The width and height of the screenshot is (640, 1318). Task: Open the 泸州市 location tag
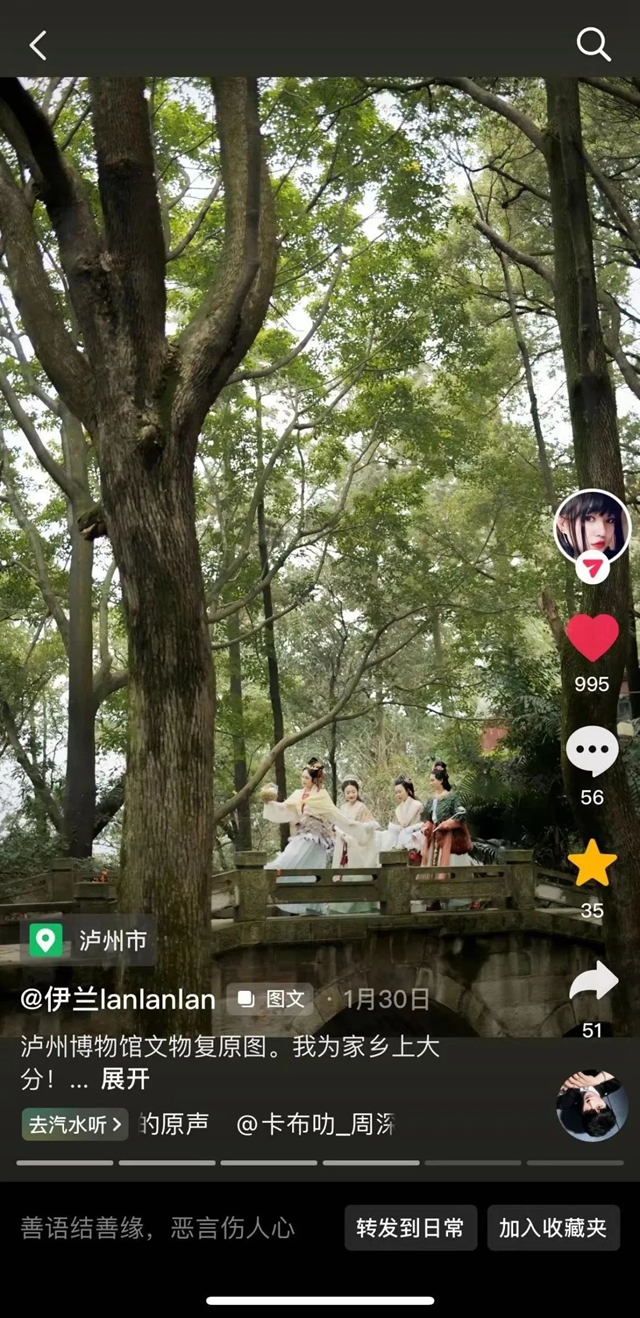click(x=88, y=940)
